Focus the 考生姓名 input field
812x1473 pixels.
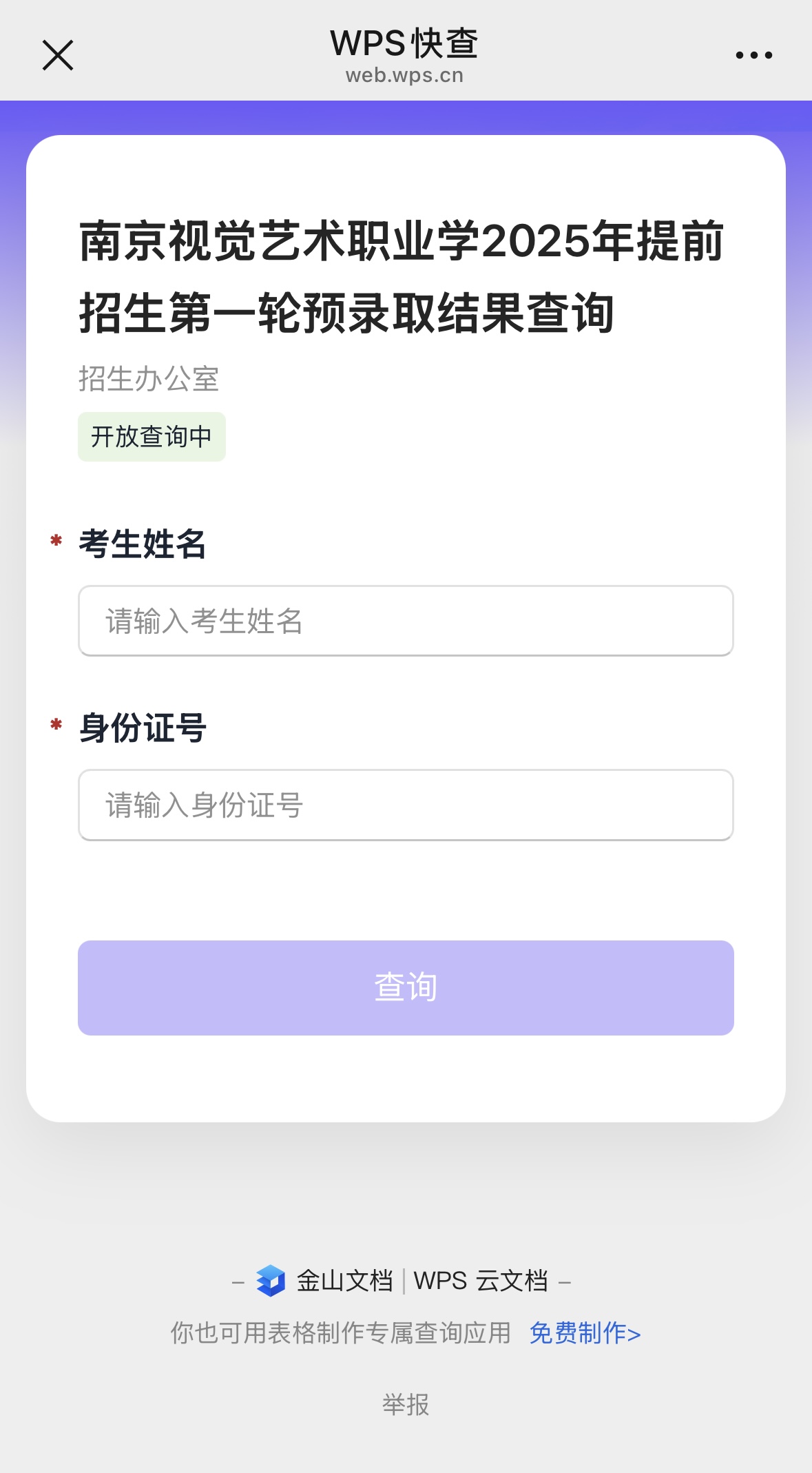[406, 621]
